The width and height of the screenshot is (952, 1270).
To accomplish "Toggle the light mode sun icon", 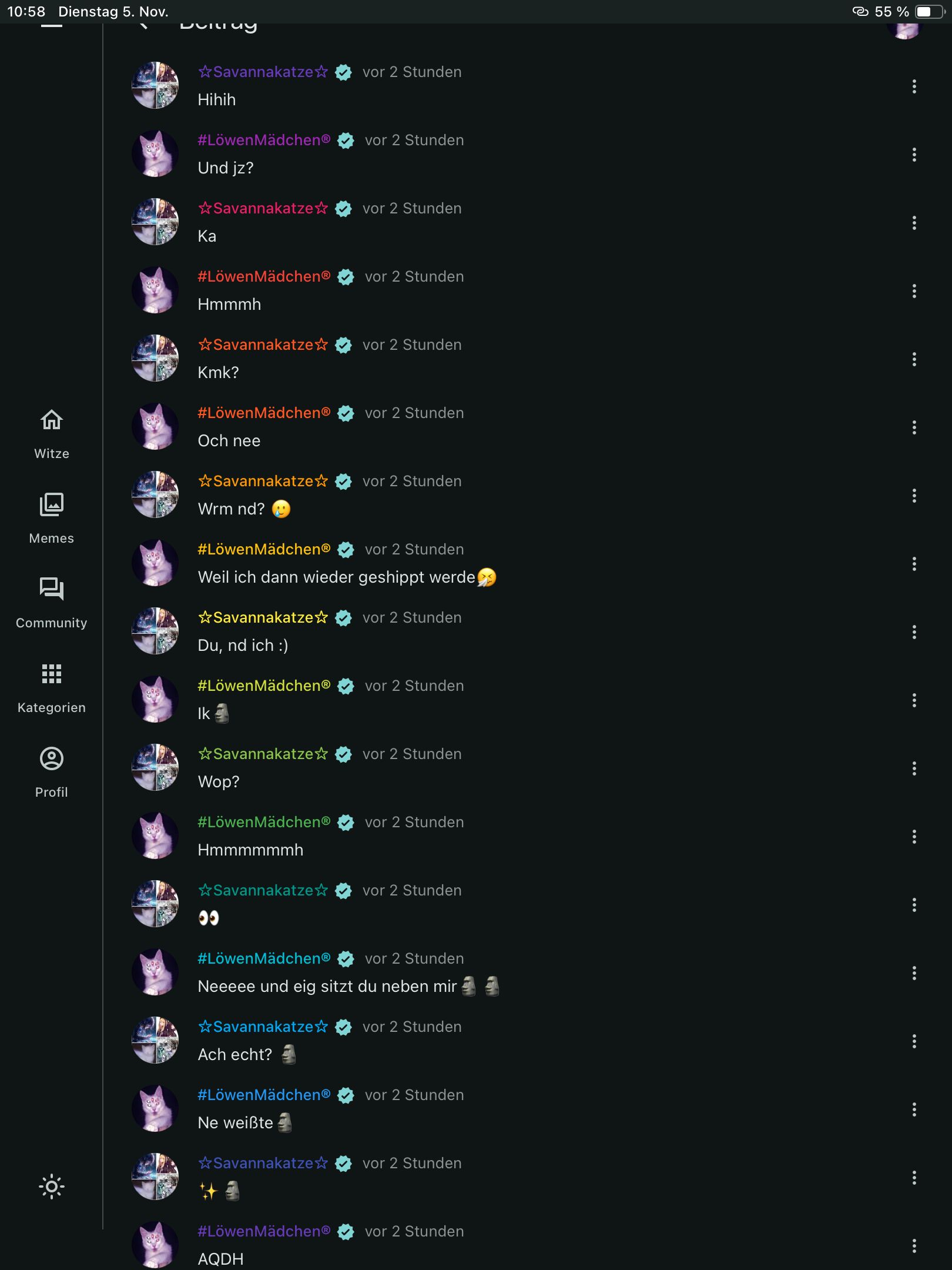I will 52,1187.
